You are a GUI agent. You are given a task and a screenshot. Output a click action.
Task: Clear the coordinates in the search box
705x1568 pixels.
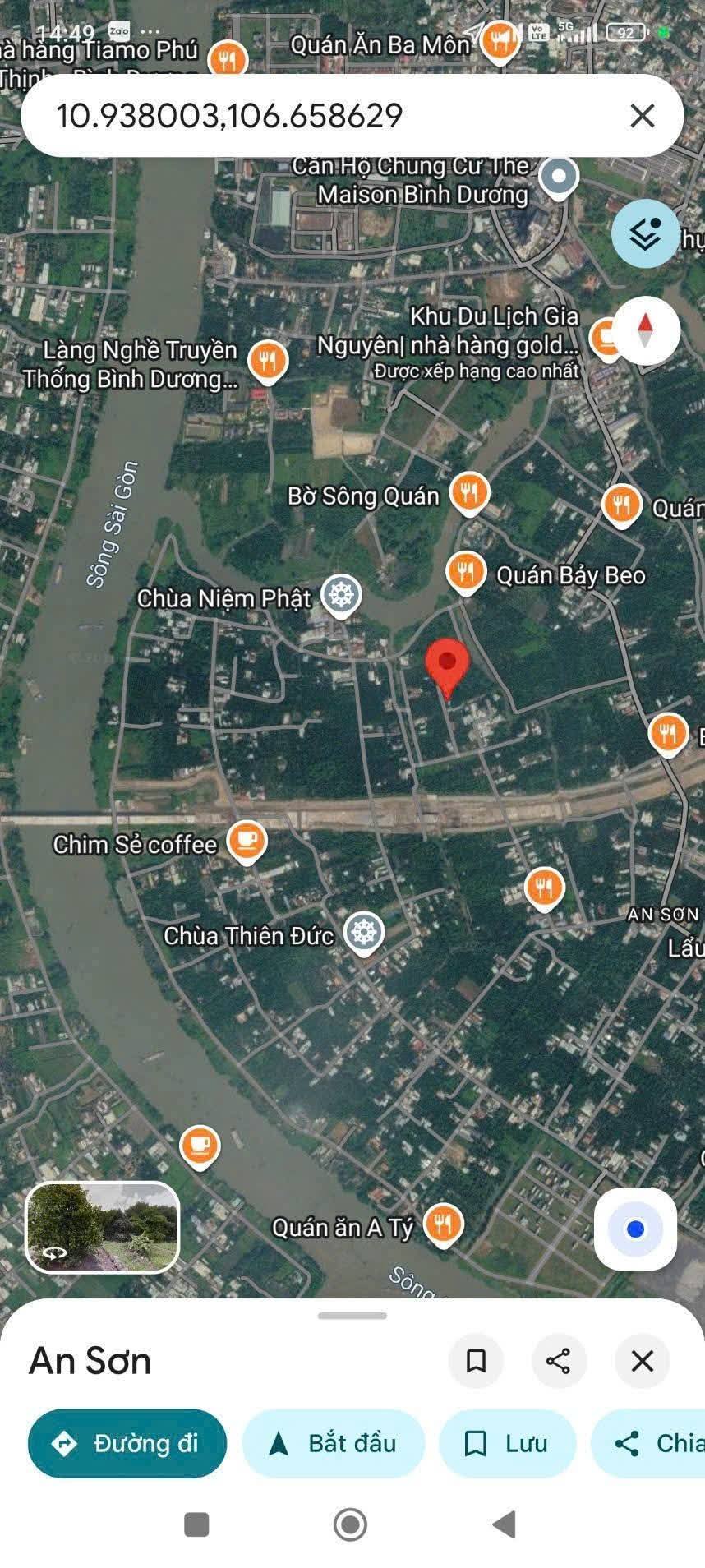pyautogui.click(x=642, y=116)
